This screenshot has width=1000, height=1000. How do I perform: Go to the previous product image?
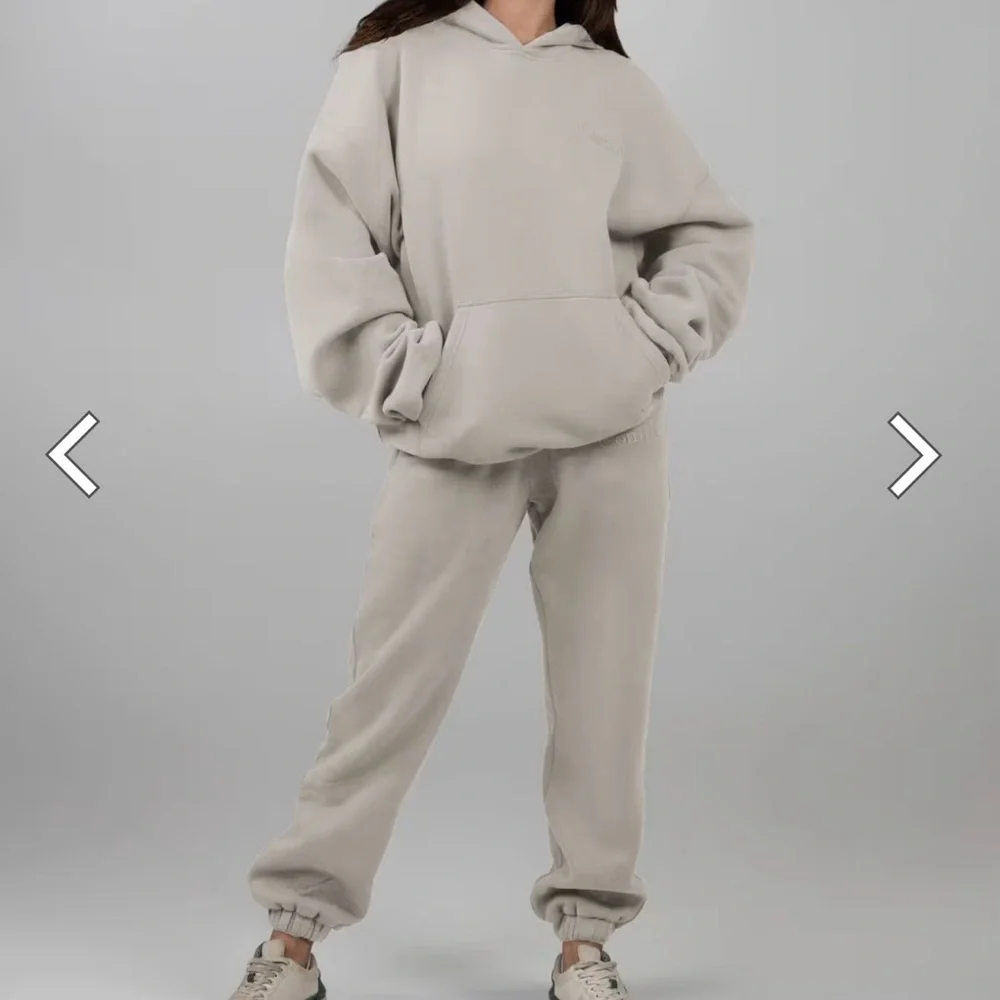click(x=73, y=454)
